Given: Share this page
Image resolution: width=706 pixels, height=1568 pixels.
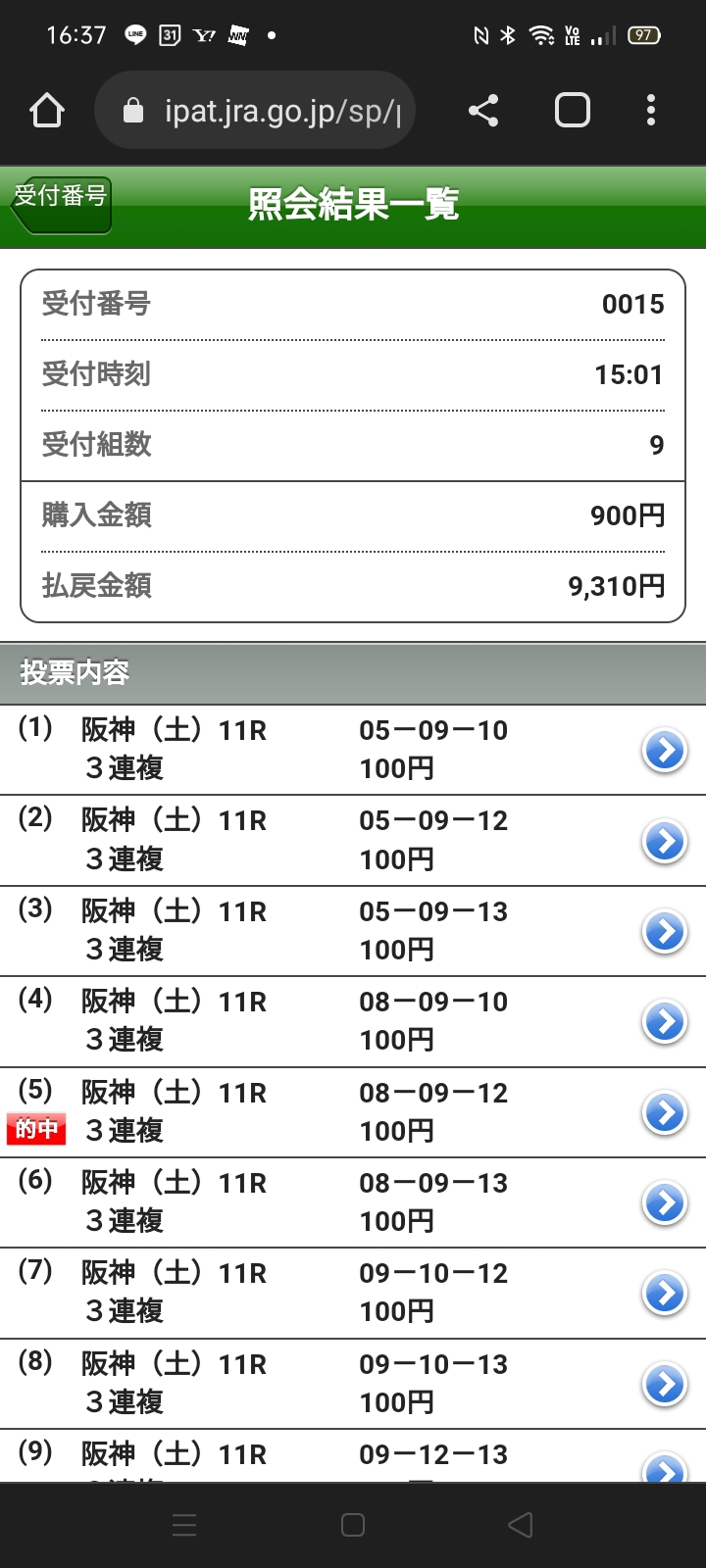Looking at the screenshot, I should tap(483, 111).
